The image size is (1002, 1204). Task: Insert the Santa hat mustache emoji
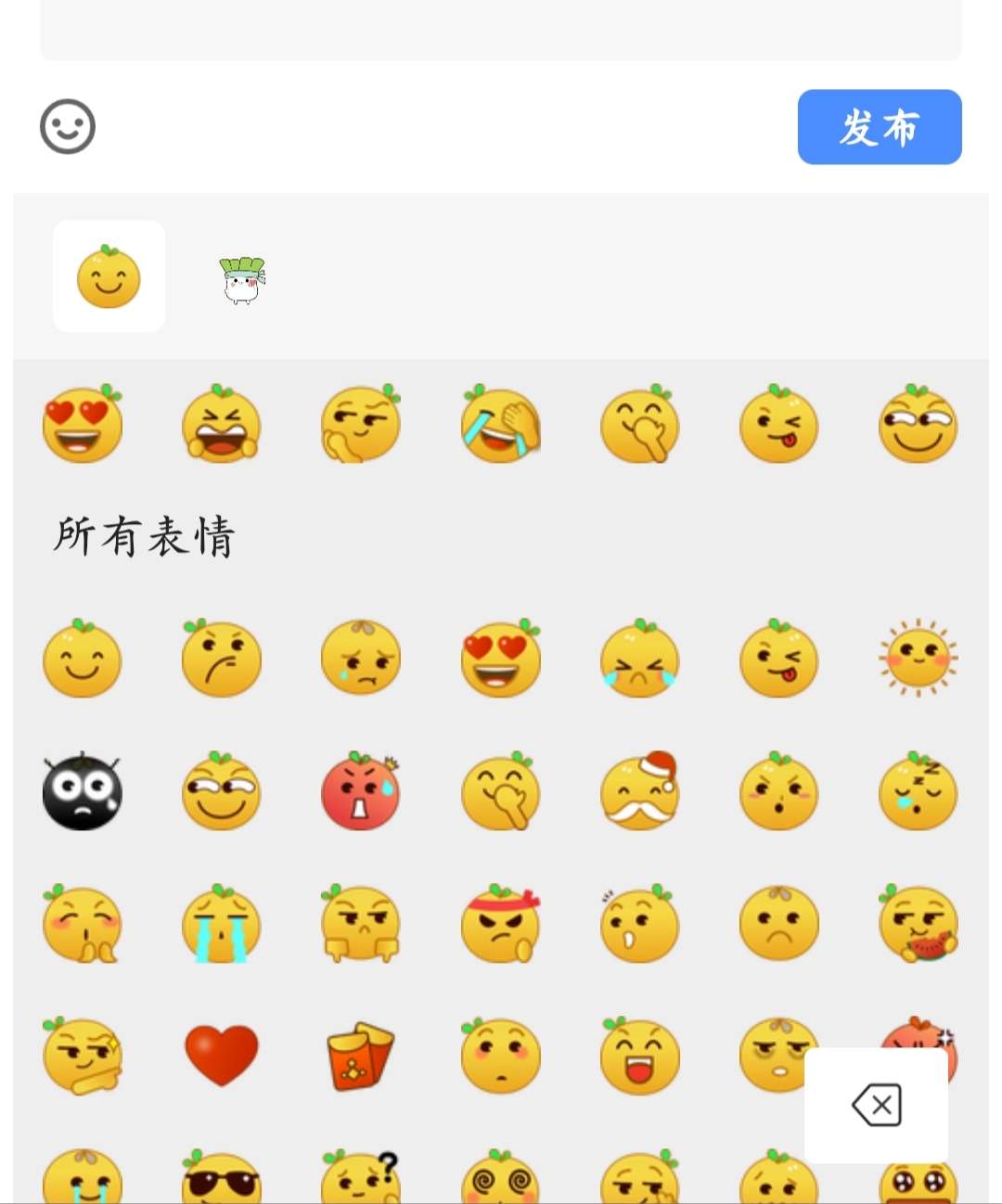(640, 792)
